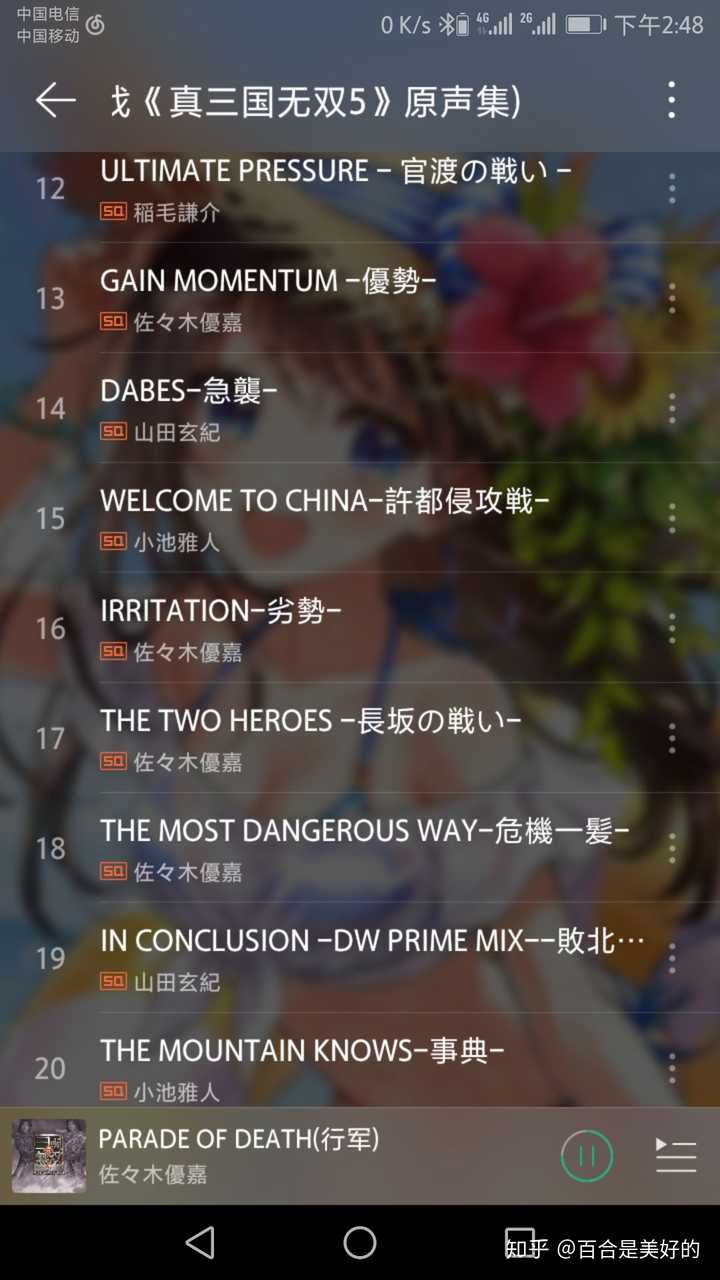Viewport: 720px width, 1280px height.
Task: Open the now playing album cover
Action: click(49, 1156)
